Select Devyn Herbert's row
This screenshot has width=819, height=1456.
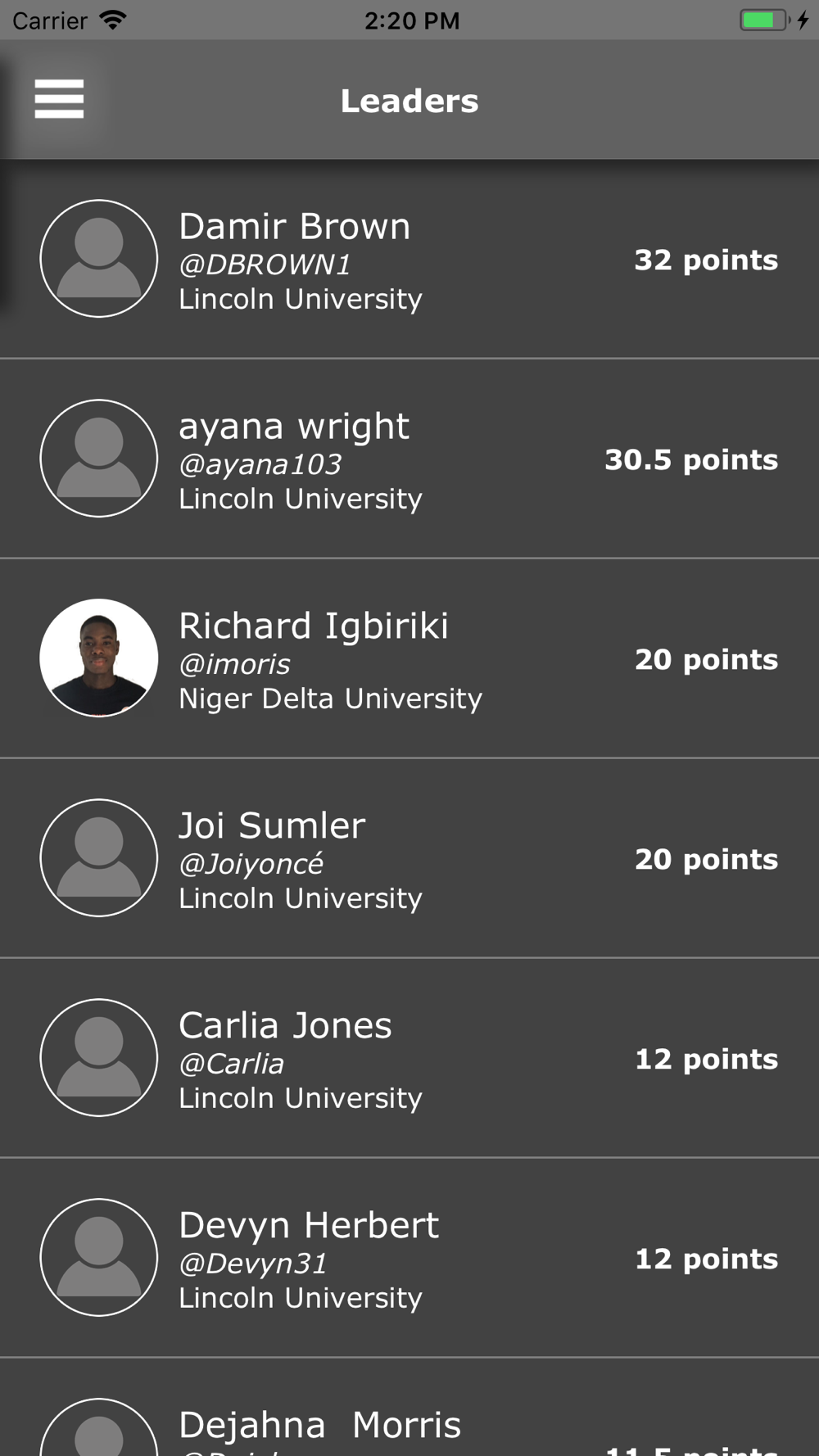point(409,1258)
